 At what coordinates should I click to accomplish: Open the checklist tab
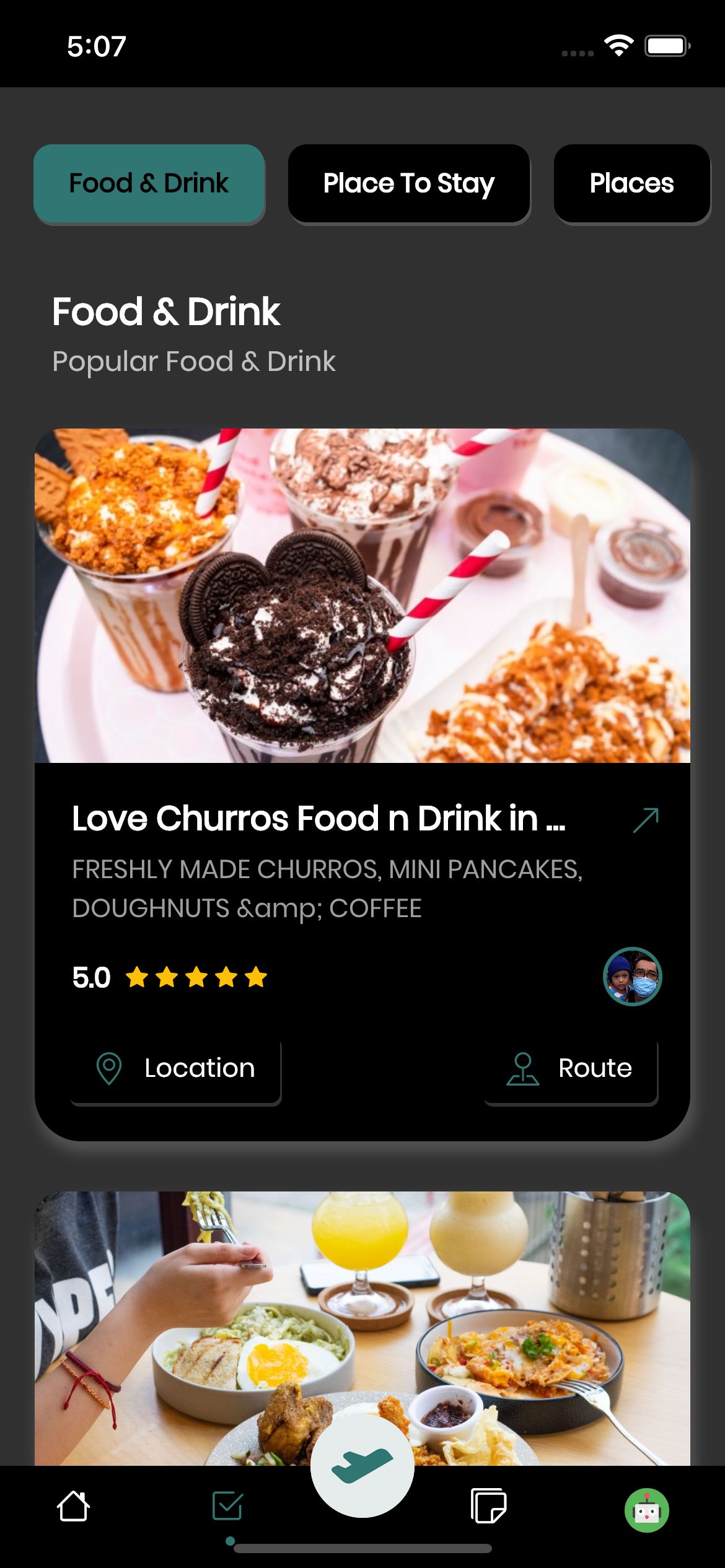tap(227, 1506)
